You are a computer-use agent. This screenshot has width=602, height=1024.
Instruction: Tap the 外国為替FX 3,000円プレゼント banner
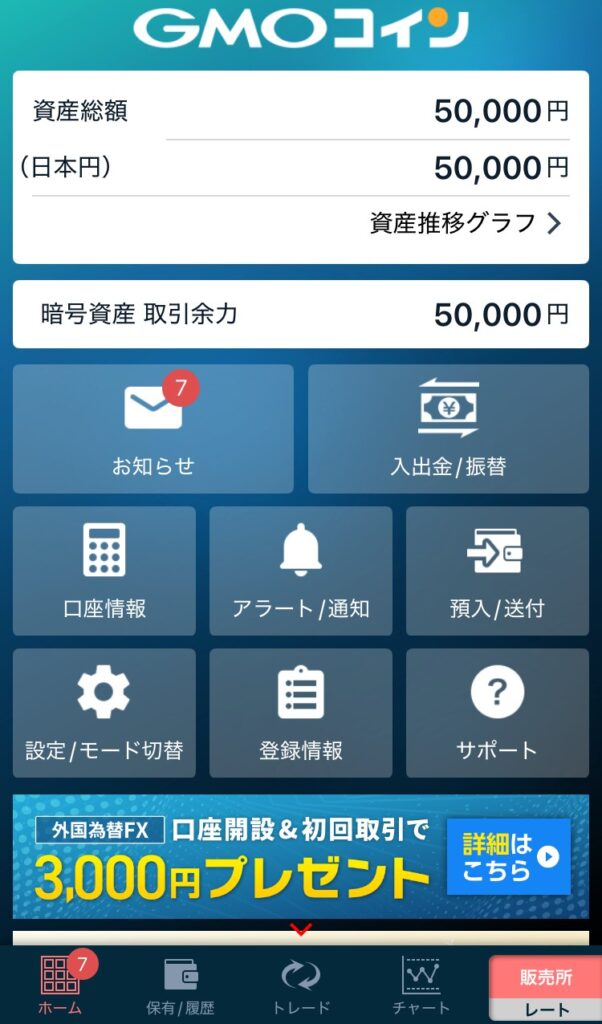300,856
